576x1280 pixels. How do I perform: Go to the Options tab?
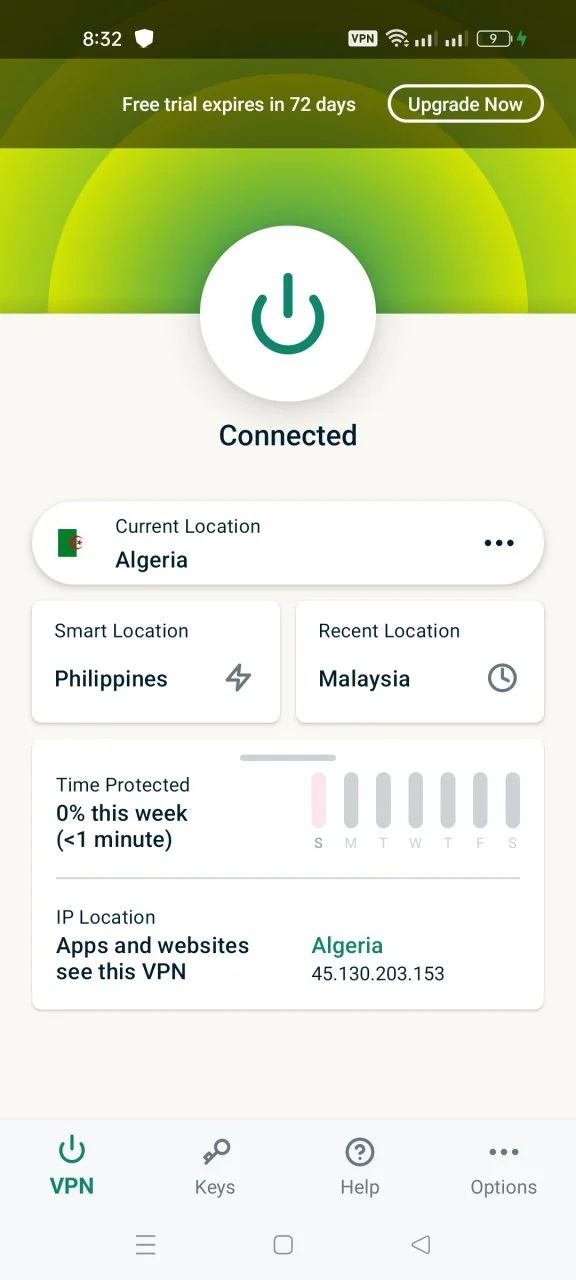[503, 1167]
